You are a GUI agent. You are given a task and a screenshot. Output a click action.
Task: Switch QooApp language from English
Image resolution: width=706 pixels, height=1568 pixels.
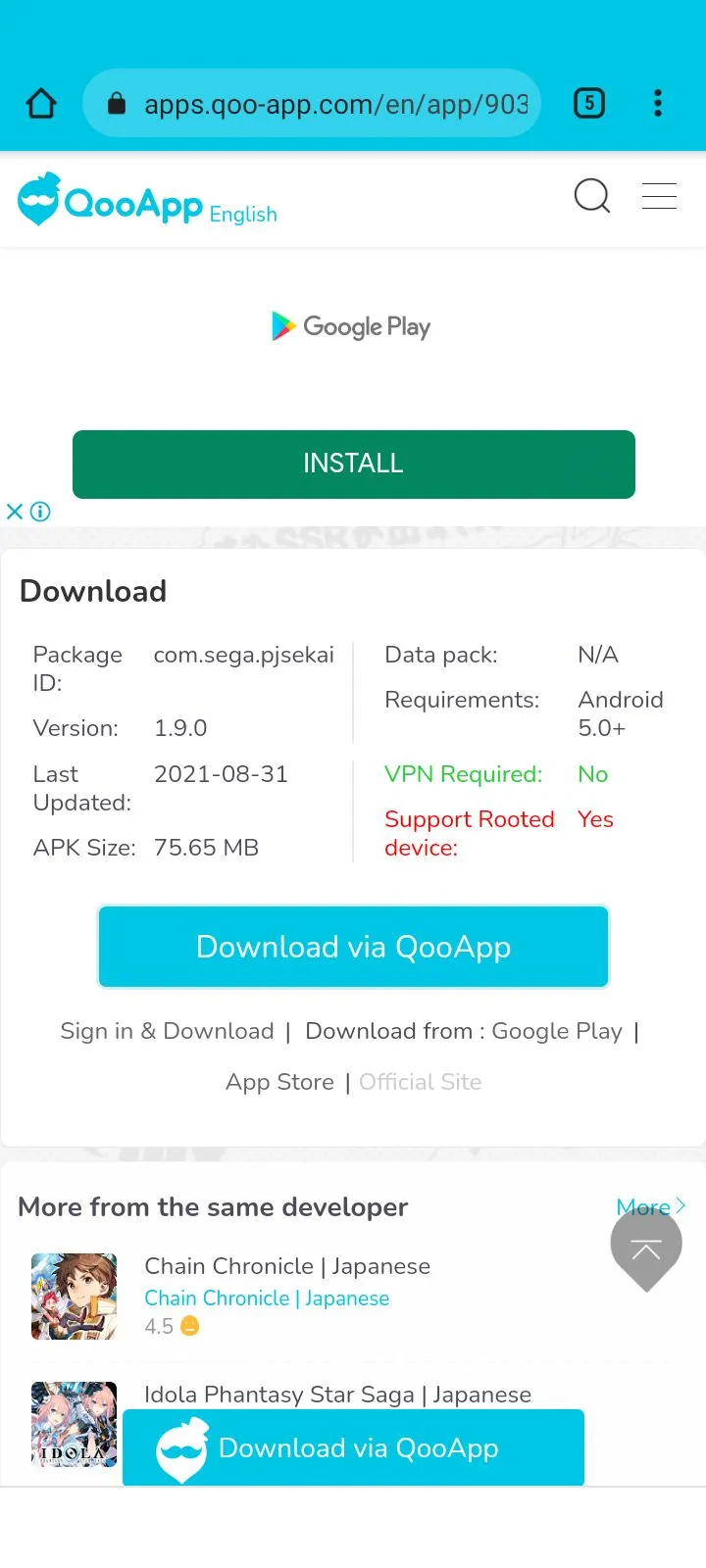point(243,215)
